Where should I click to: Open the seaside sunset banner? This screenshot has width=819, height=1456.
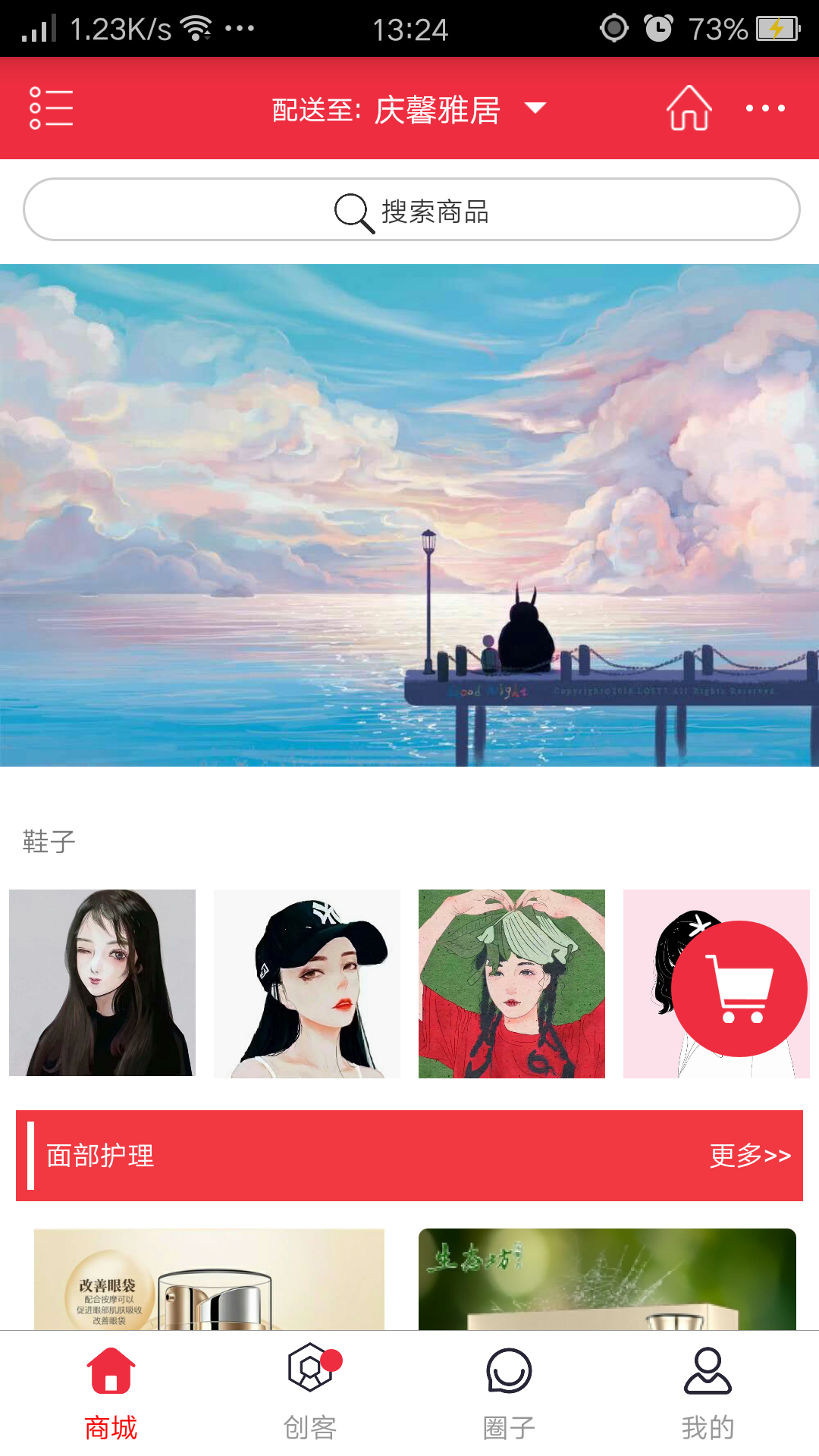[x=409, y=515]
